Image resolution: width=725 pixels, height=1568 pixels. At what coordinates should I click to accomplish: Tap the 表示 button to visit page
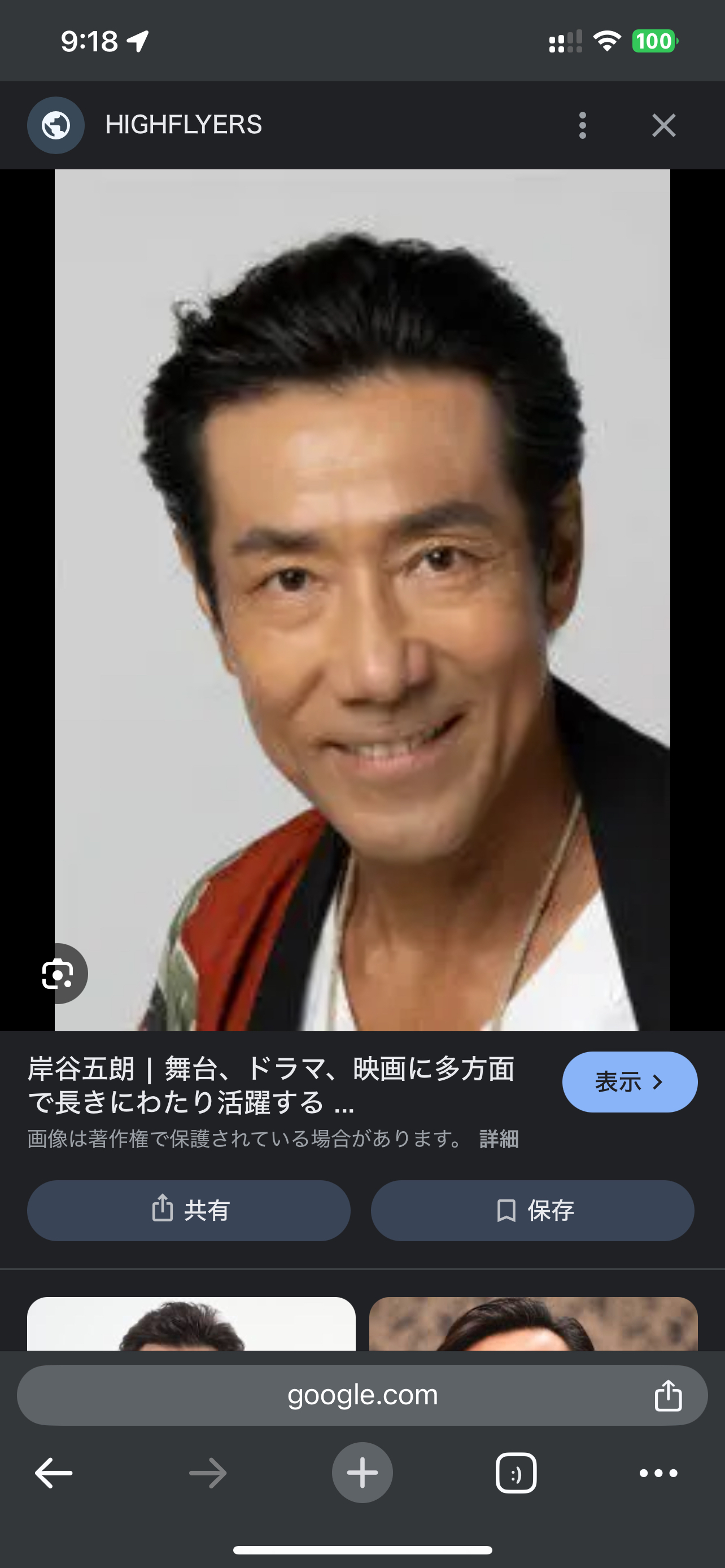click(x=630, y=1081)
